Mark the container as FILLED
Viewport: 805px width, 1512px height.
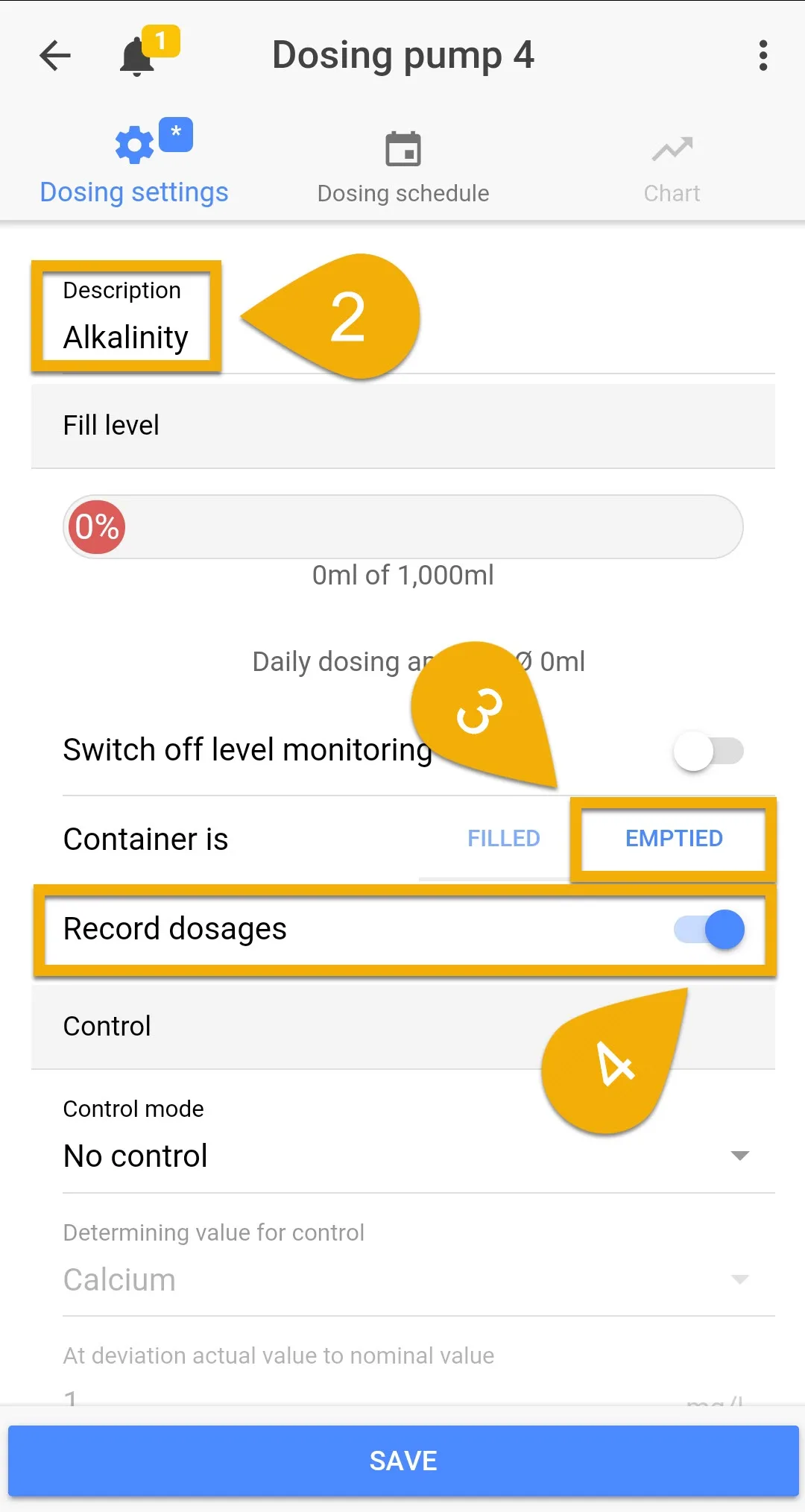(x=504, y=838)
